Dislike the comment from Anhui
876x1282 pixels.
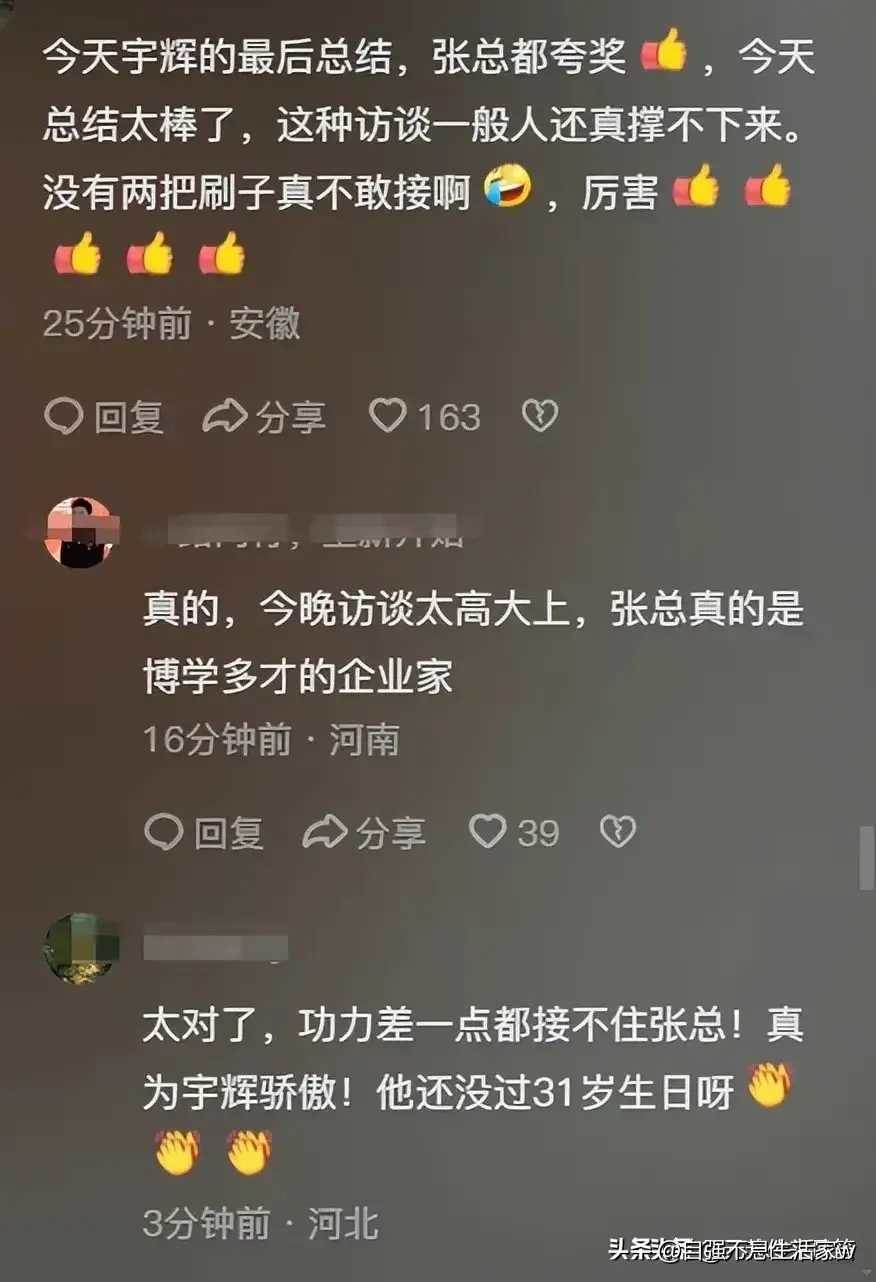coord(540,416)
